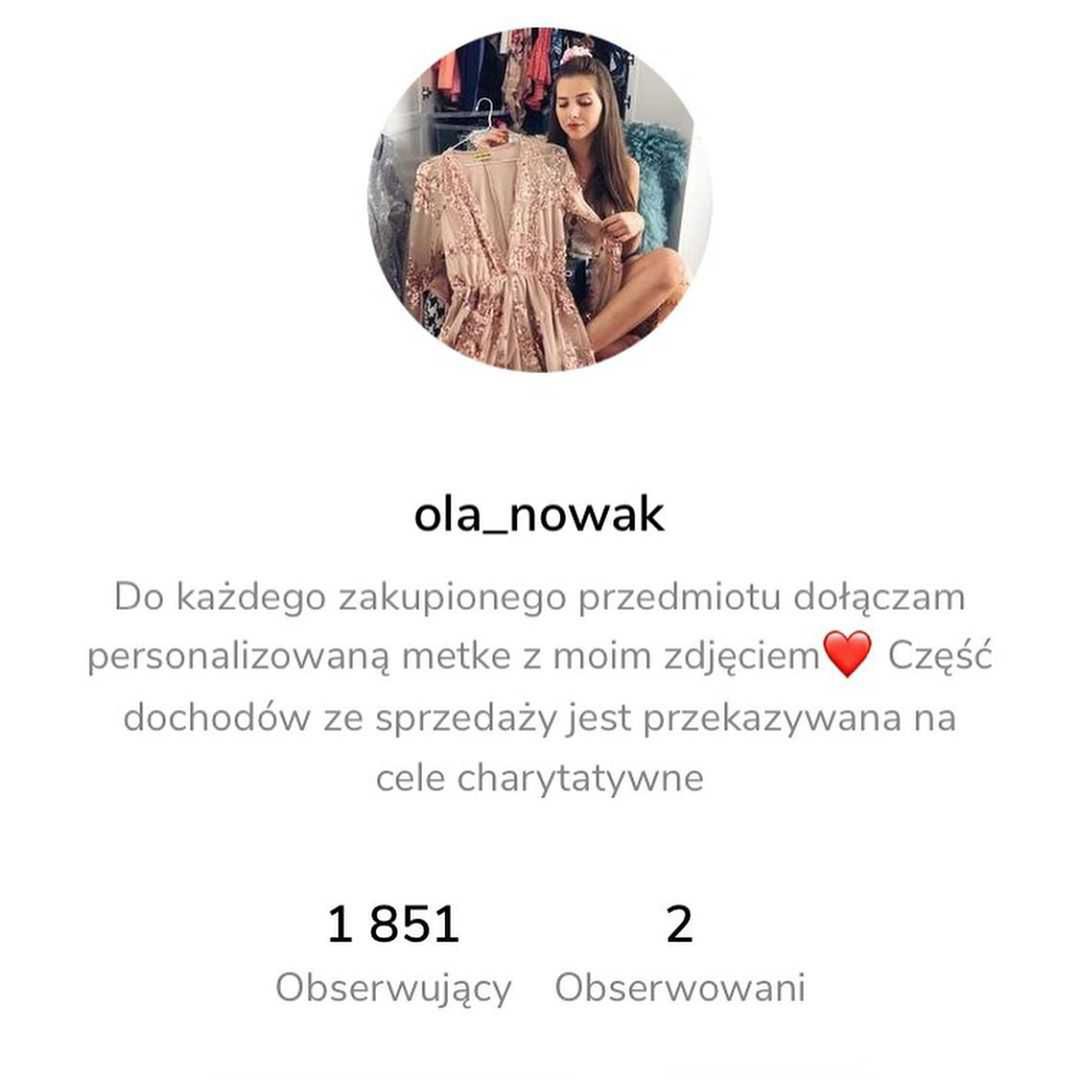This screenshot has height=1080, width=1080.
Task: Open ola_nowak's profile picture
Action: point(539,199)
